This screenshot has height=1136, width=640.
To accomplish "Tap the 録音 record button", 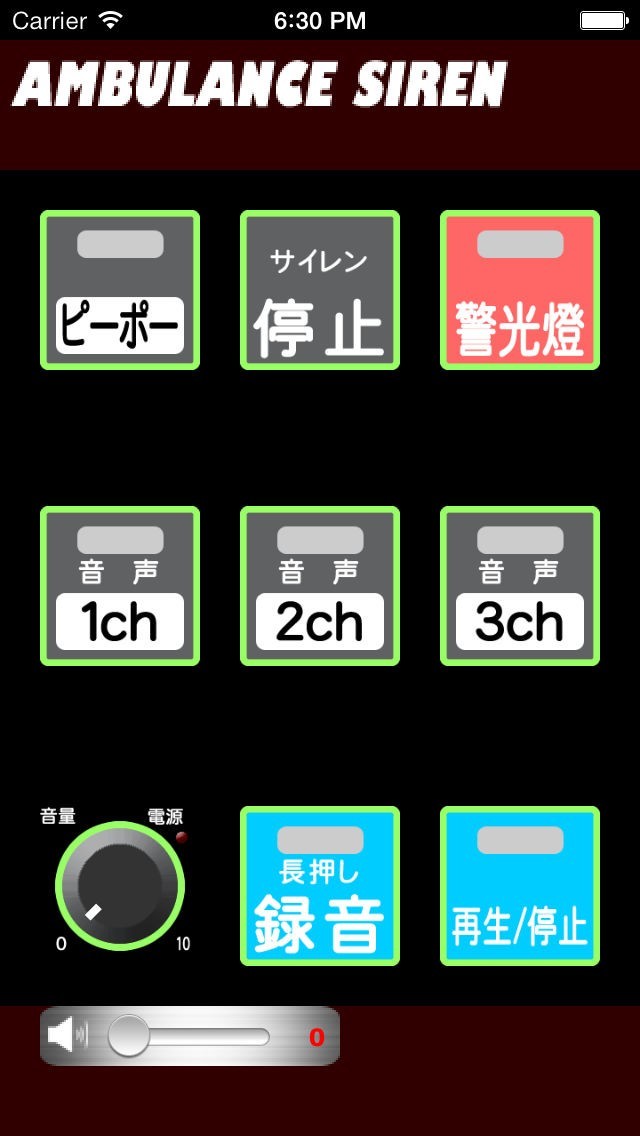I will coord(320,886).
